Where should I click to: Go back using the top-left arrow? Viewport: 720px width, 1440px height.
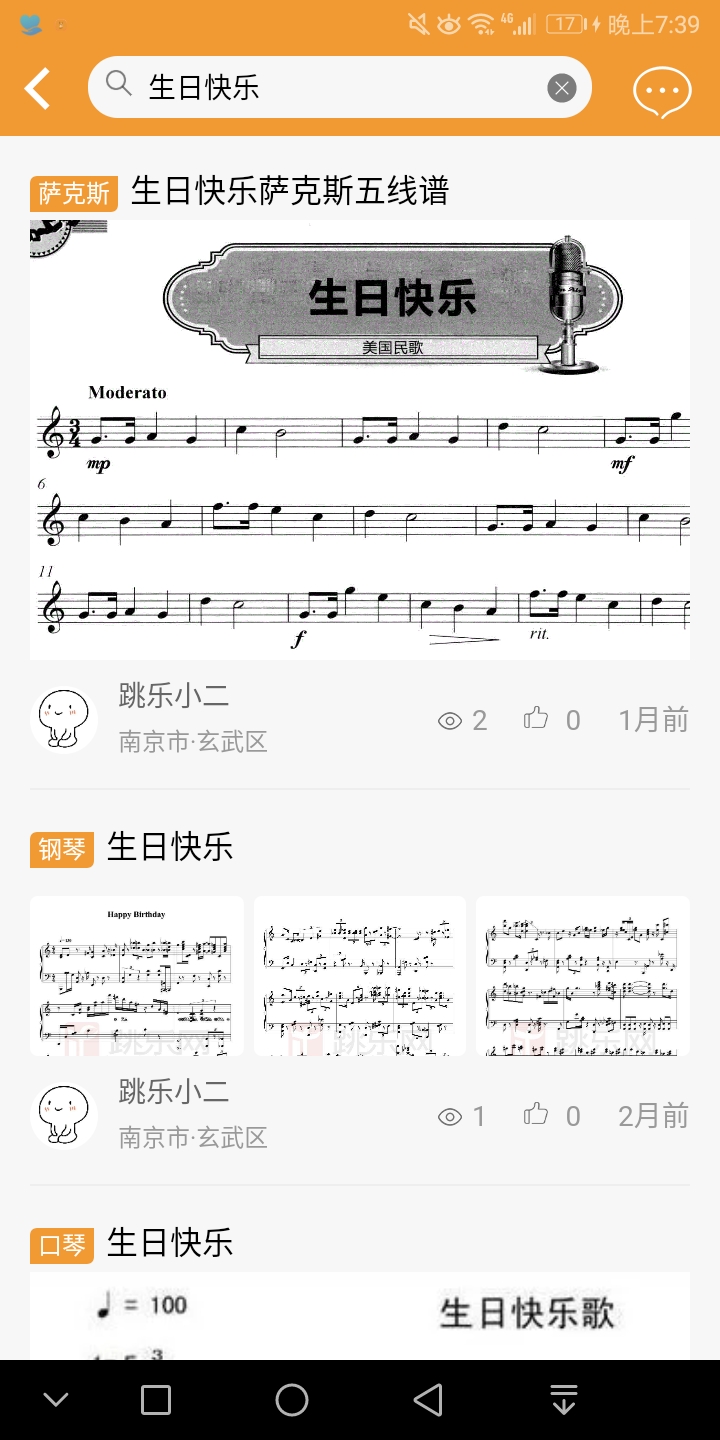pyautogui.click(x=37, y=89)
